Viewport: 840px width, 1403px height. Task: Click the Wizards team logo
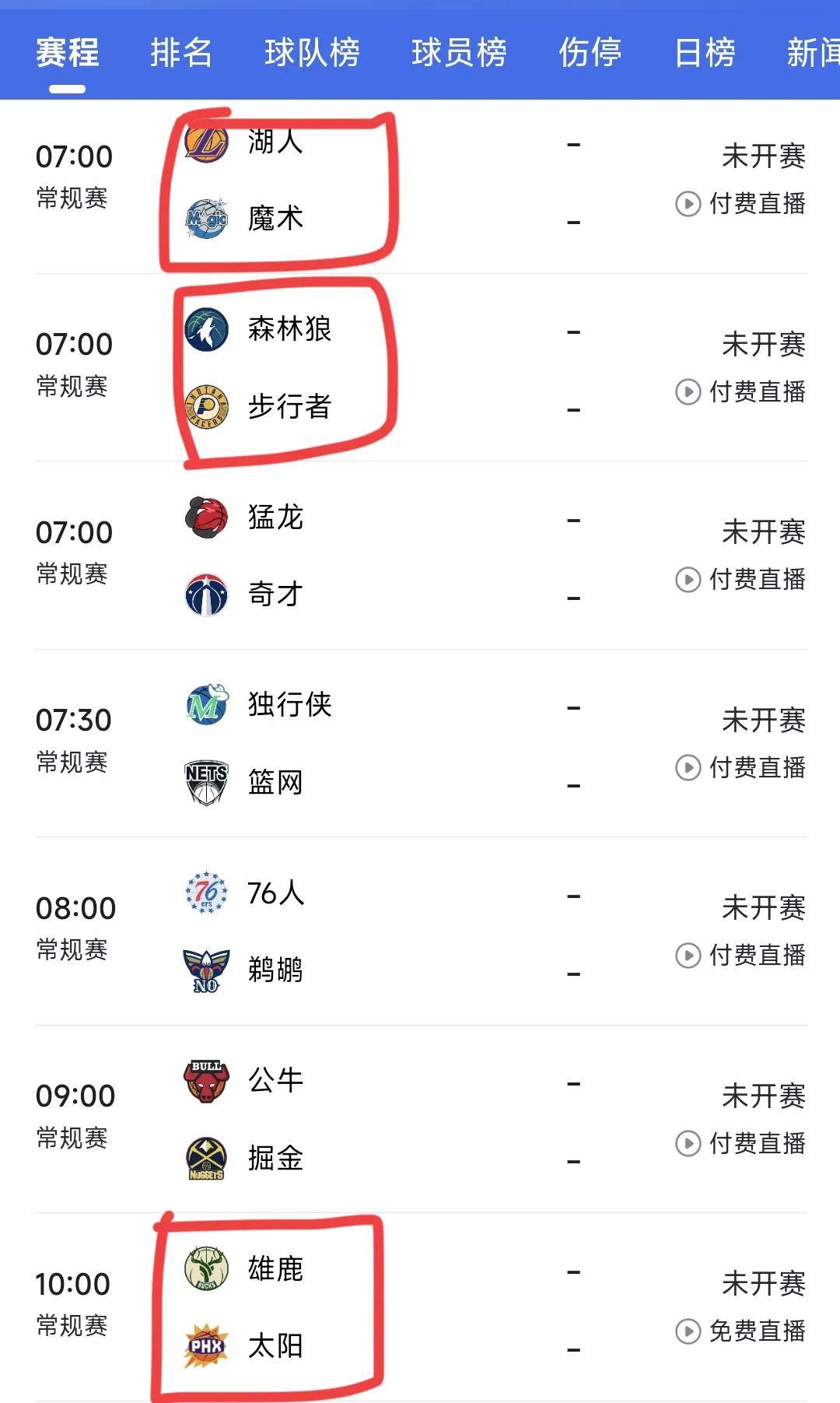(x=205, y=594)
